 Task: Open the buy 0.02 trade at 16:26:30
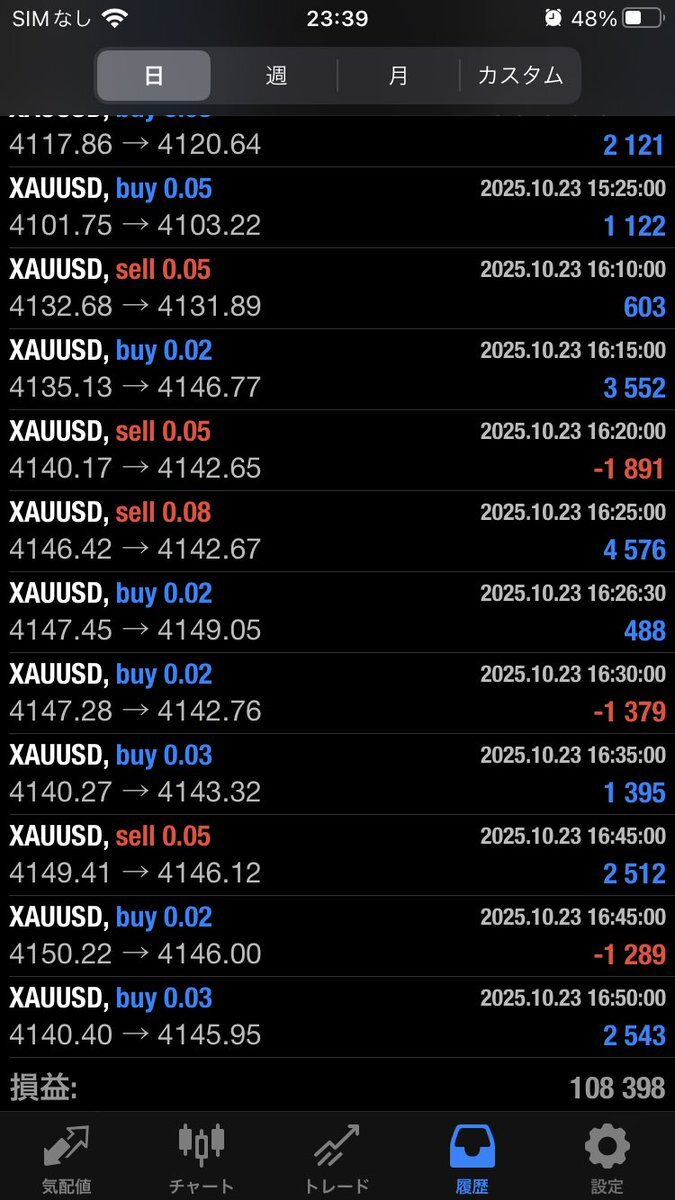pos(337,612)
